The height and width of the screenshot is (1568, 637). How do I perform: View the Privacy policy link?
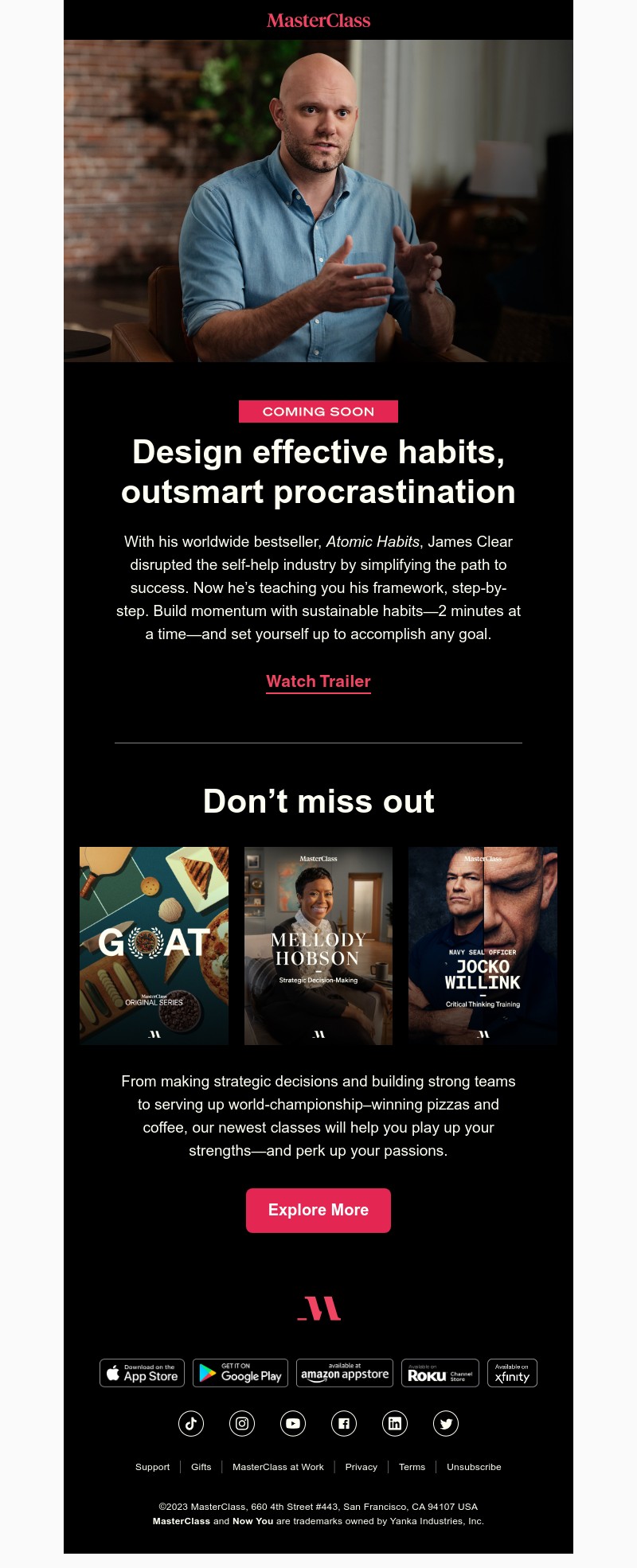pos(361,1467)
